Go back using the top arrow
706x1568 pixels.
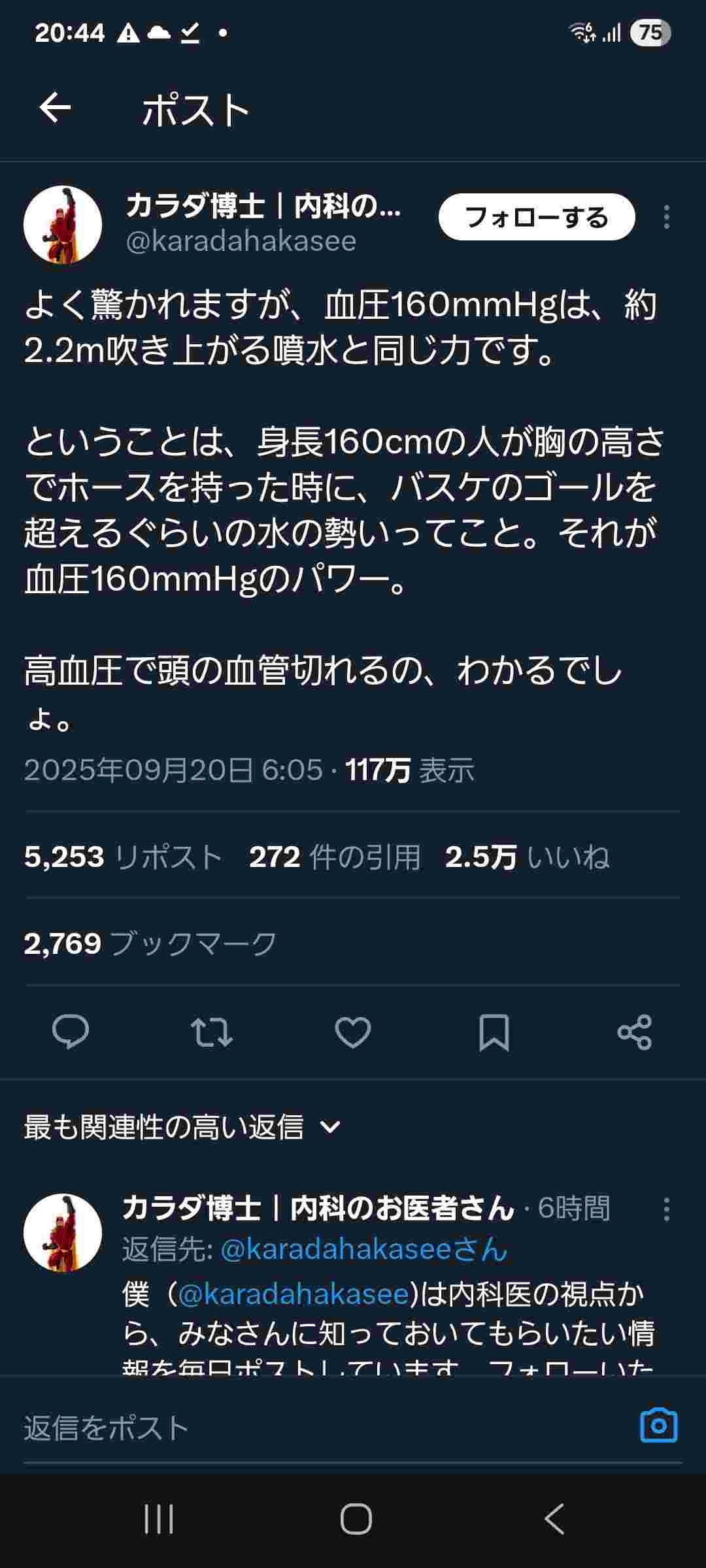point(55,108)
